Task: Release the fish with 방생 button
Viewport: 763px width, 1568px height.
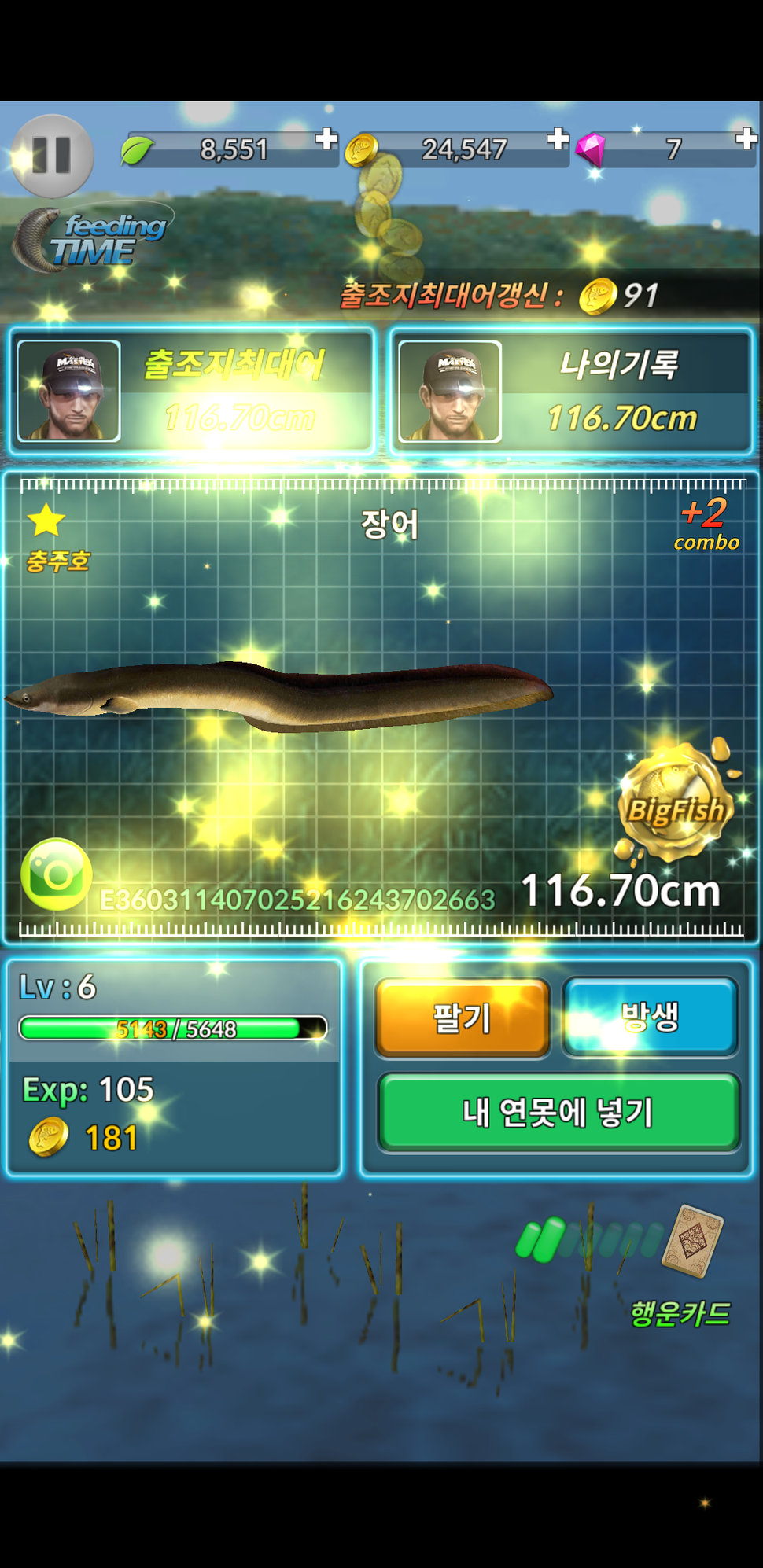Action: coord(651,1018)
